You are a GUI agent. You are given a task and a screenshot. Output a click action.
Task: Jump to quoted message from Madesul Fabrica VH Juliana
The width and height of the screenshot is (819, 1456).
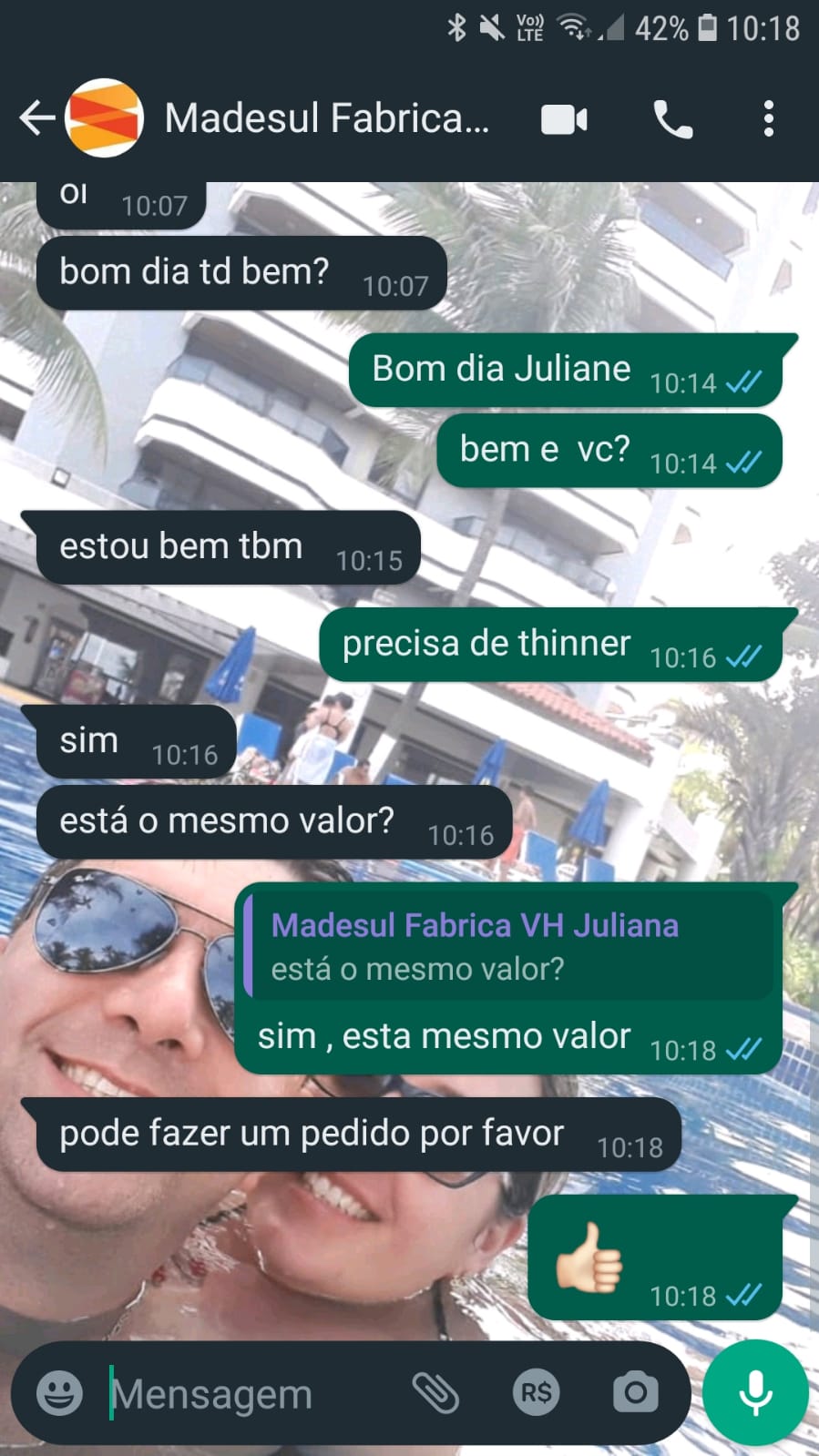point(508,947)
